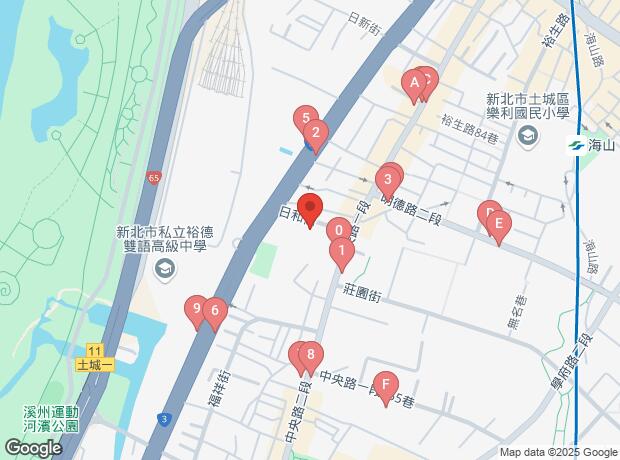Select the map marker labeled 0
Viewport: 620px width, 460px height.
click(339, 232)
